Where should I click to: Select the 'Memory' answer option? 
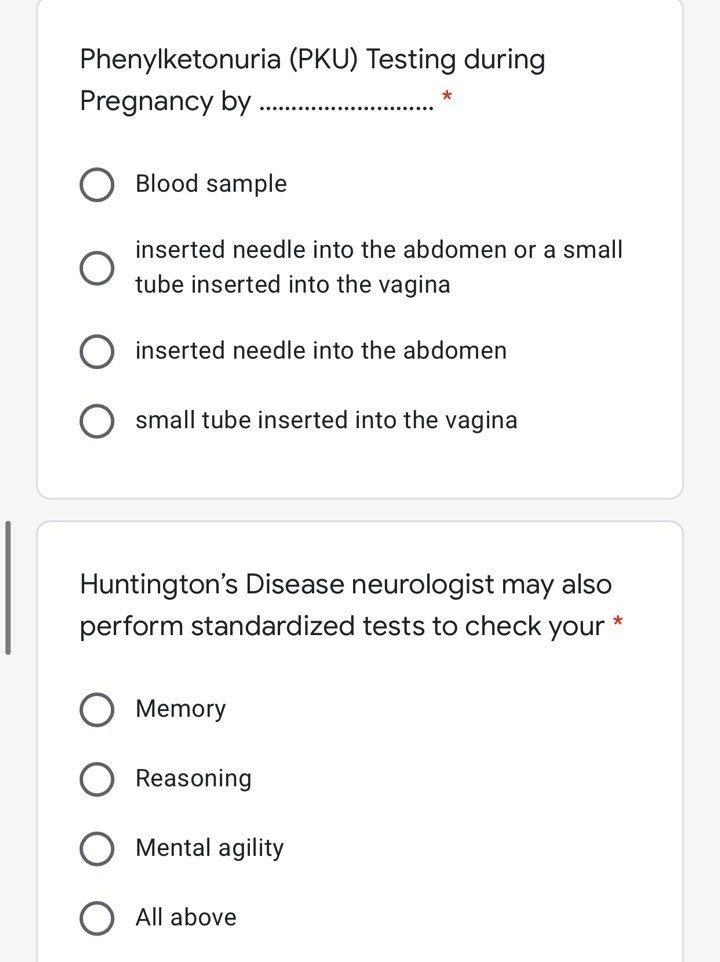(96, 709)
